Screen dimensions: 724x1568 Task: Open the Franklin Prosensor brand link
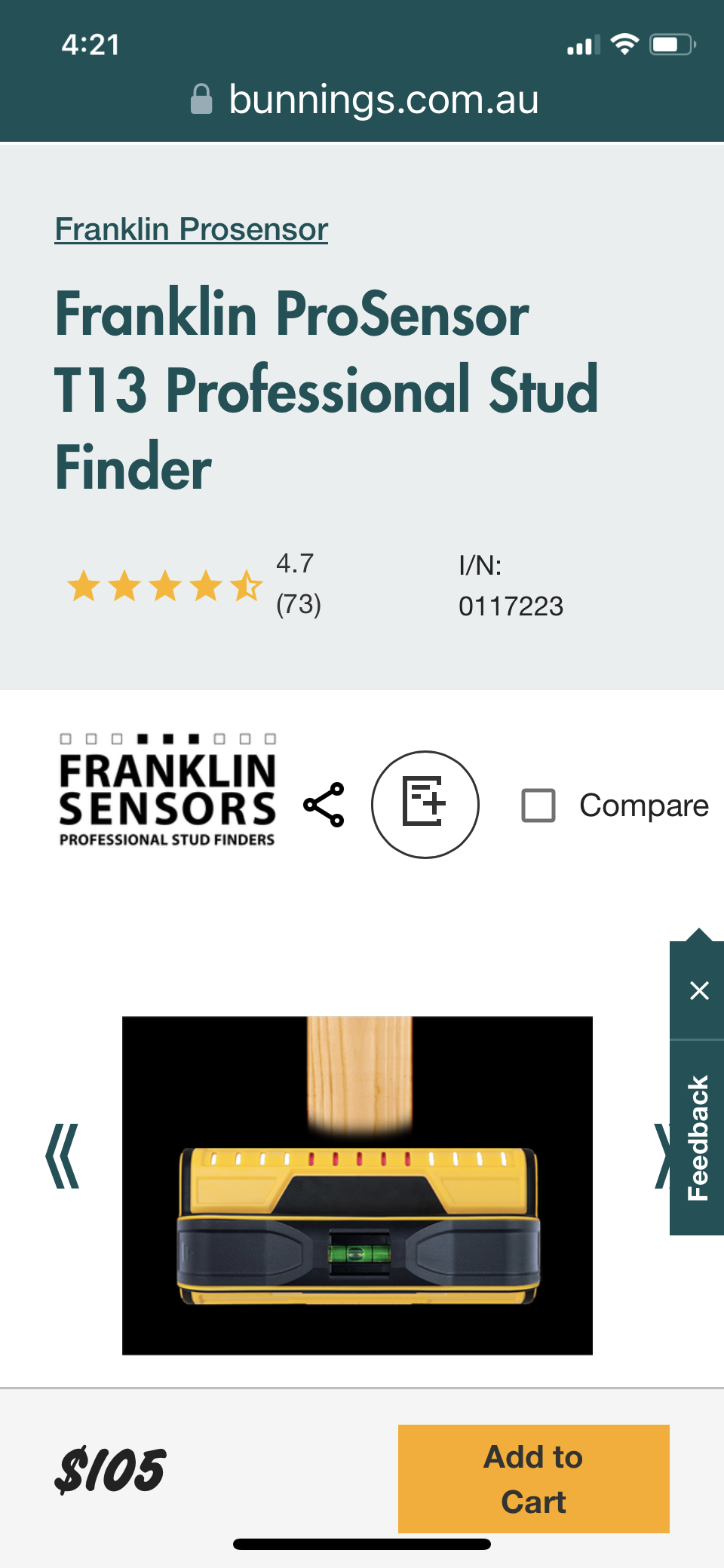click(x=191, y=229)
